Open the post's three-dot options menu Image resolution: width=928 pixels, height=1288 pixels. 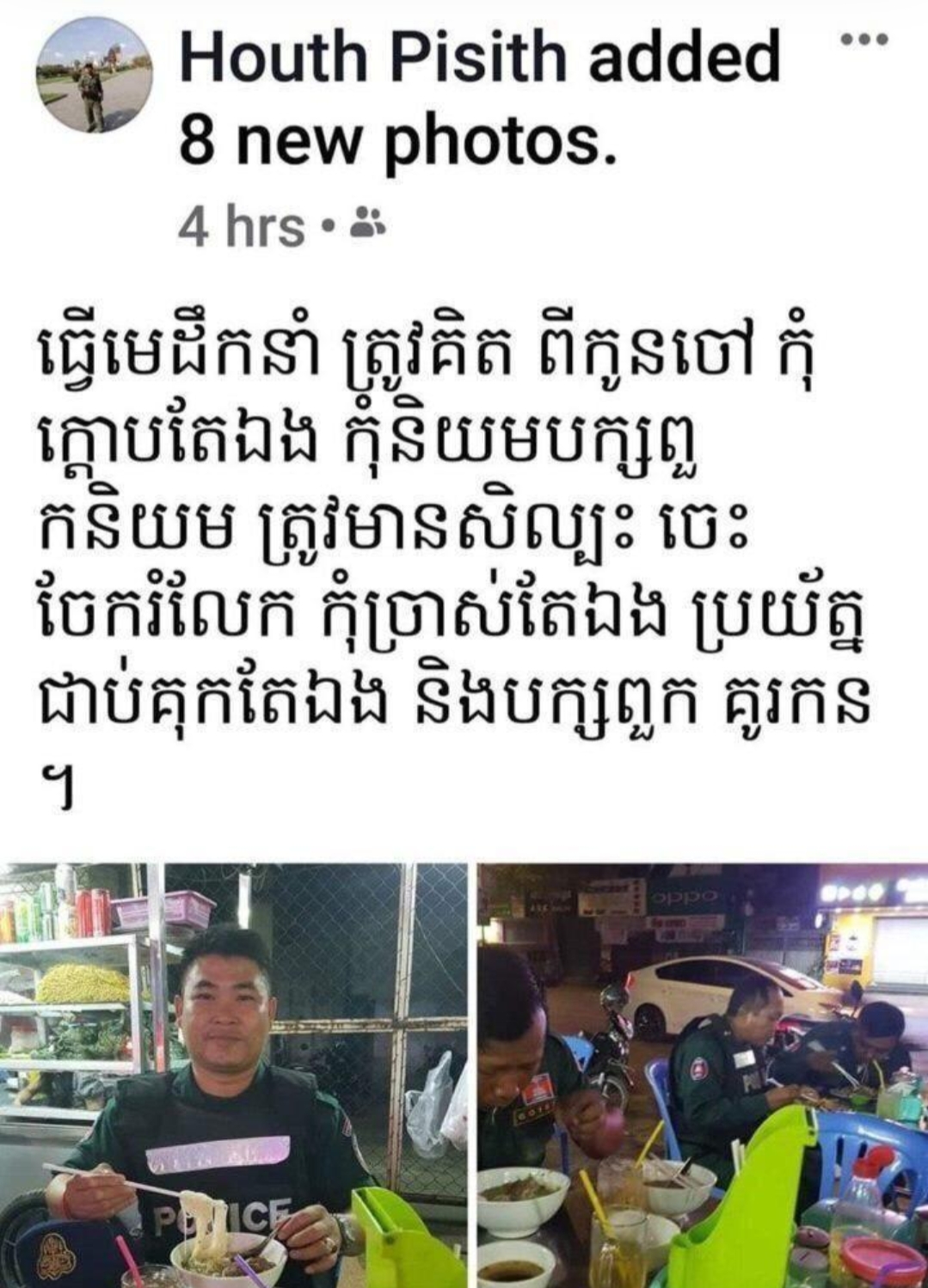click(863, 40)
